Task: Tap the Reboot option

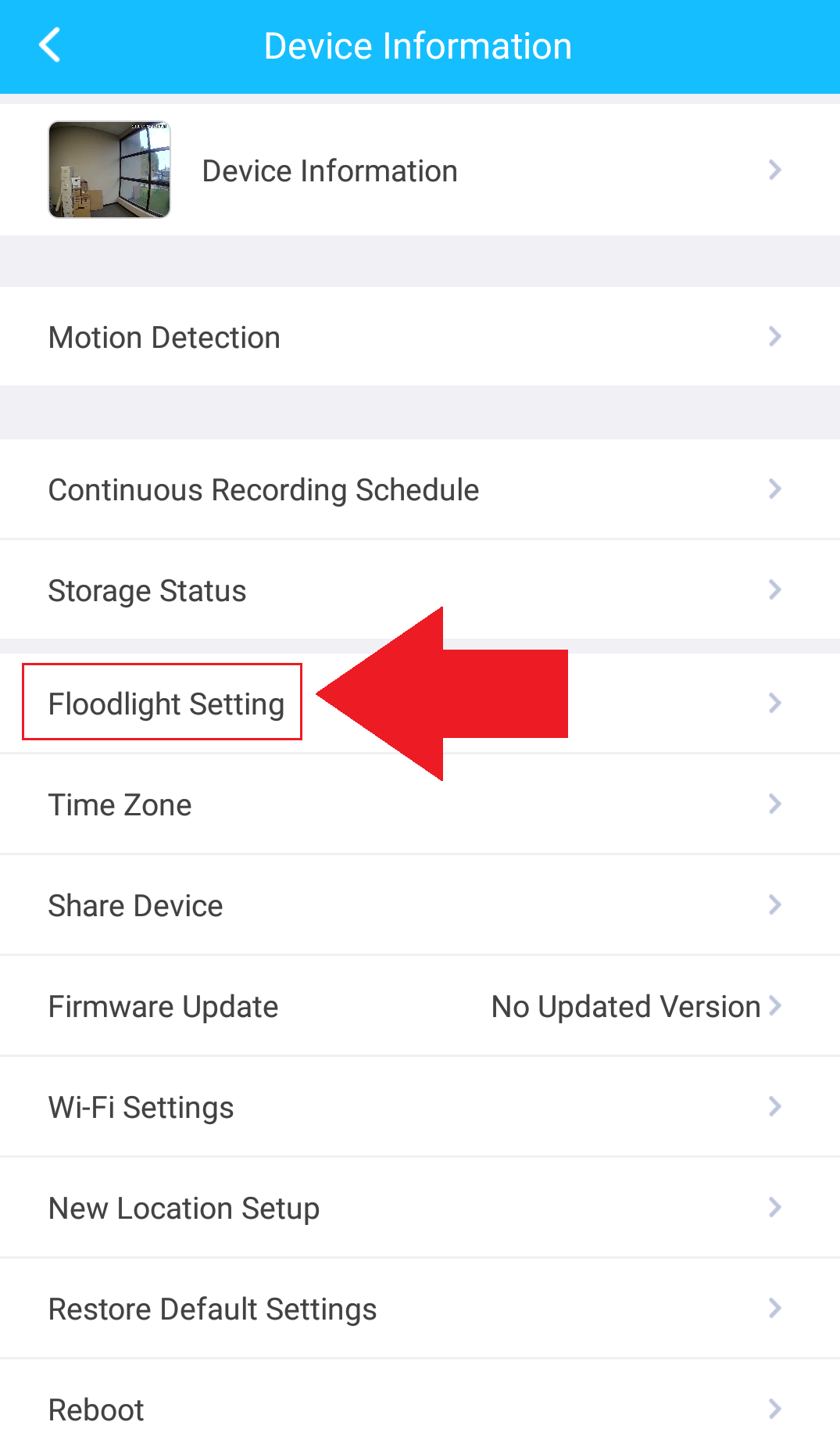Action: tap(420, 1406)
